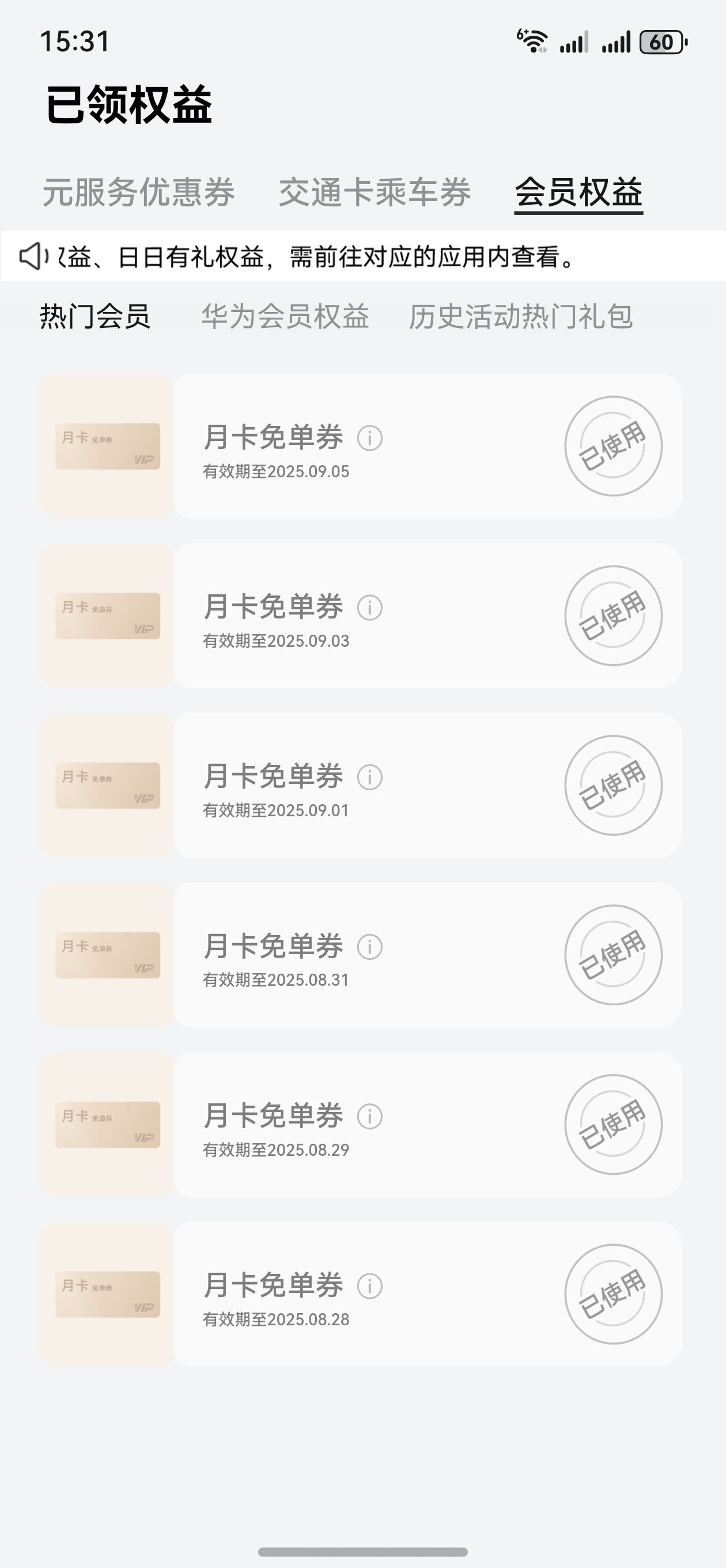
Task: Show info for coupon expiring 2025.08.31
Action: pyautogui.click(x=369, y=947)
